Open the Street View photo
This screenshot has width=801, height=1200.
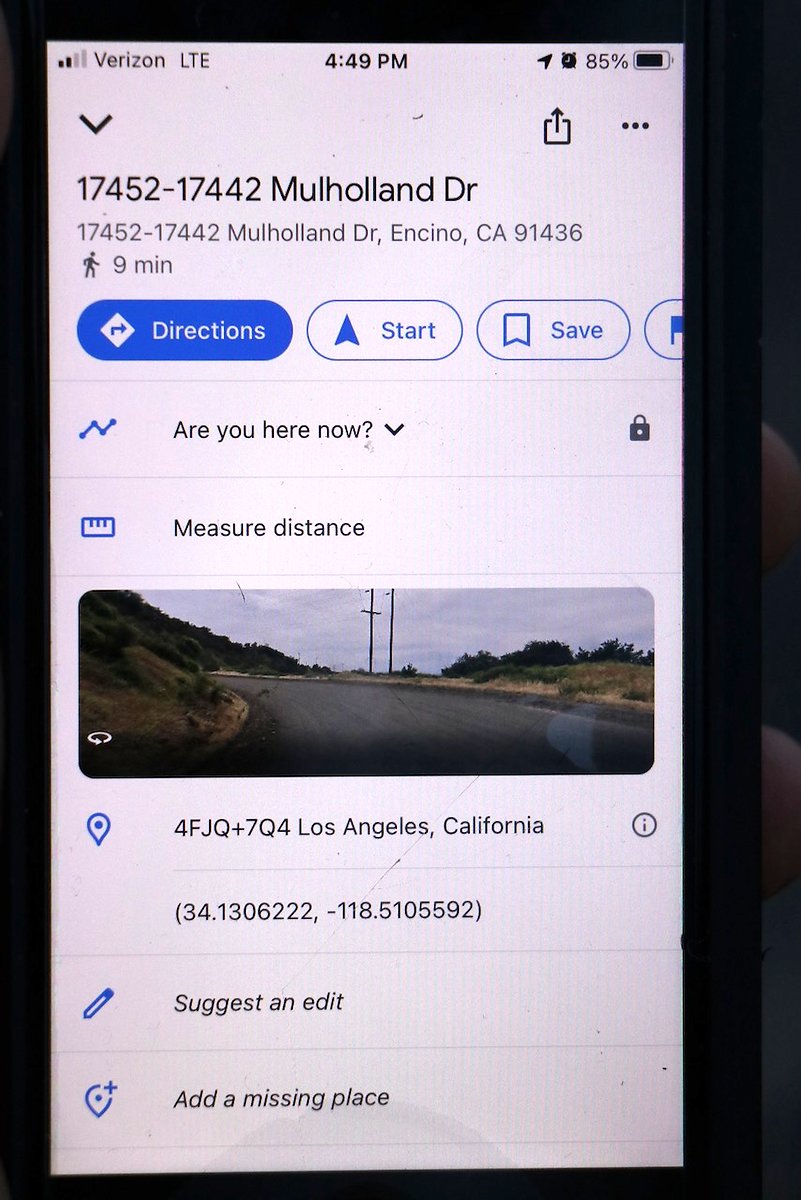[x=366, y=682]
